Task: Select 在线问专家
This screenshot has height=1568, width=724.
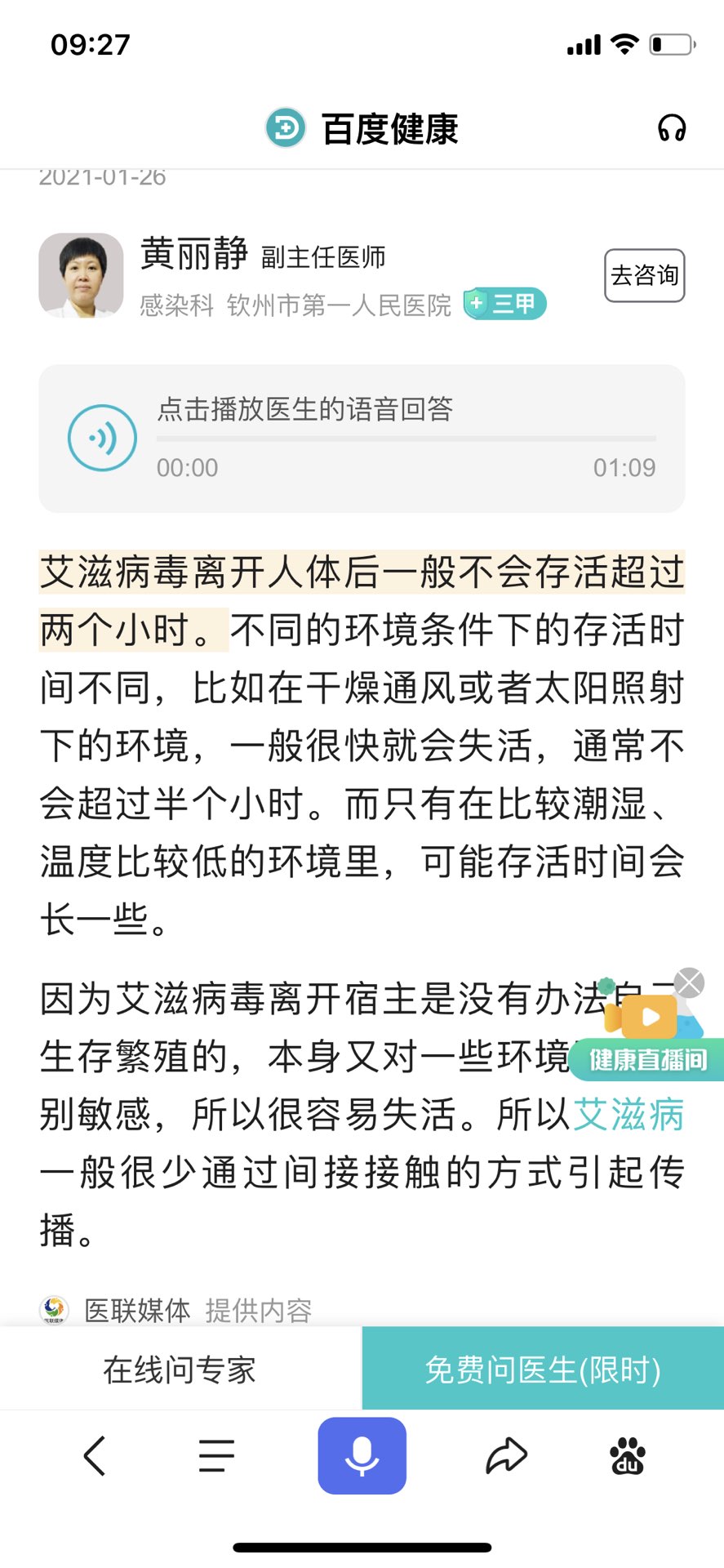Action: [x=180, y=1369]
